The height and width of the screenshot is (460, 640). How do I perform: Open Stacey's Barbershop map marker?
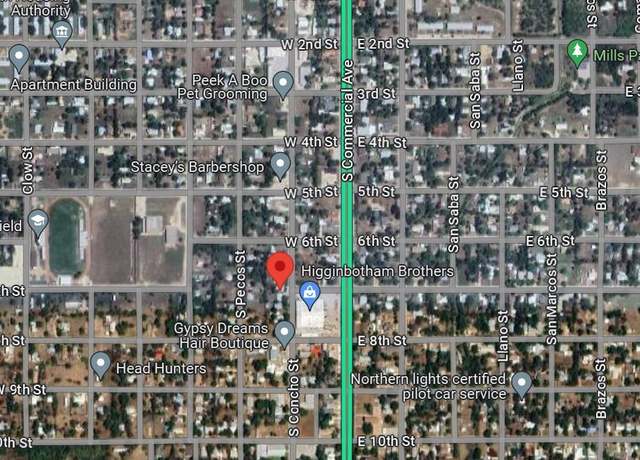point(280,164)
